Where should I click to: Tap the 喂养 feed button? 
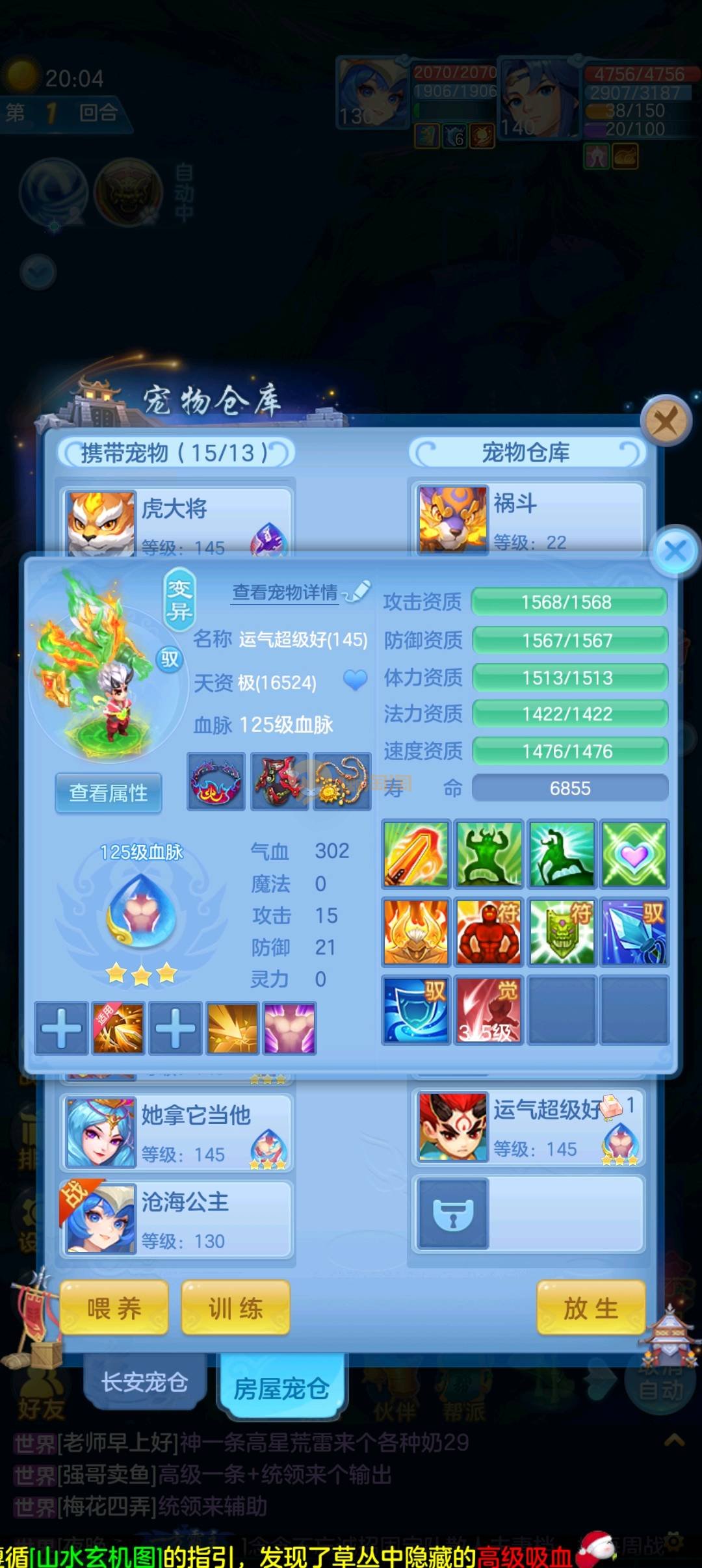(114, 1308)
